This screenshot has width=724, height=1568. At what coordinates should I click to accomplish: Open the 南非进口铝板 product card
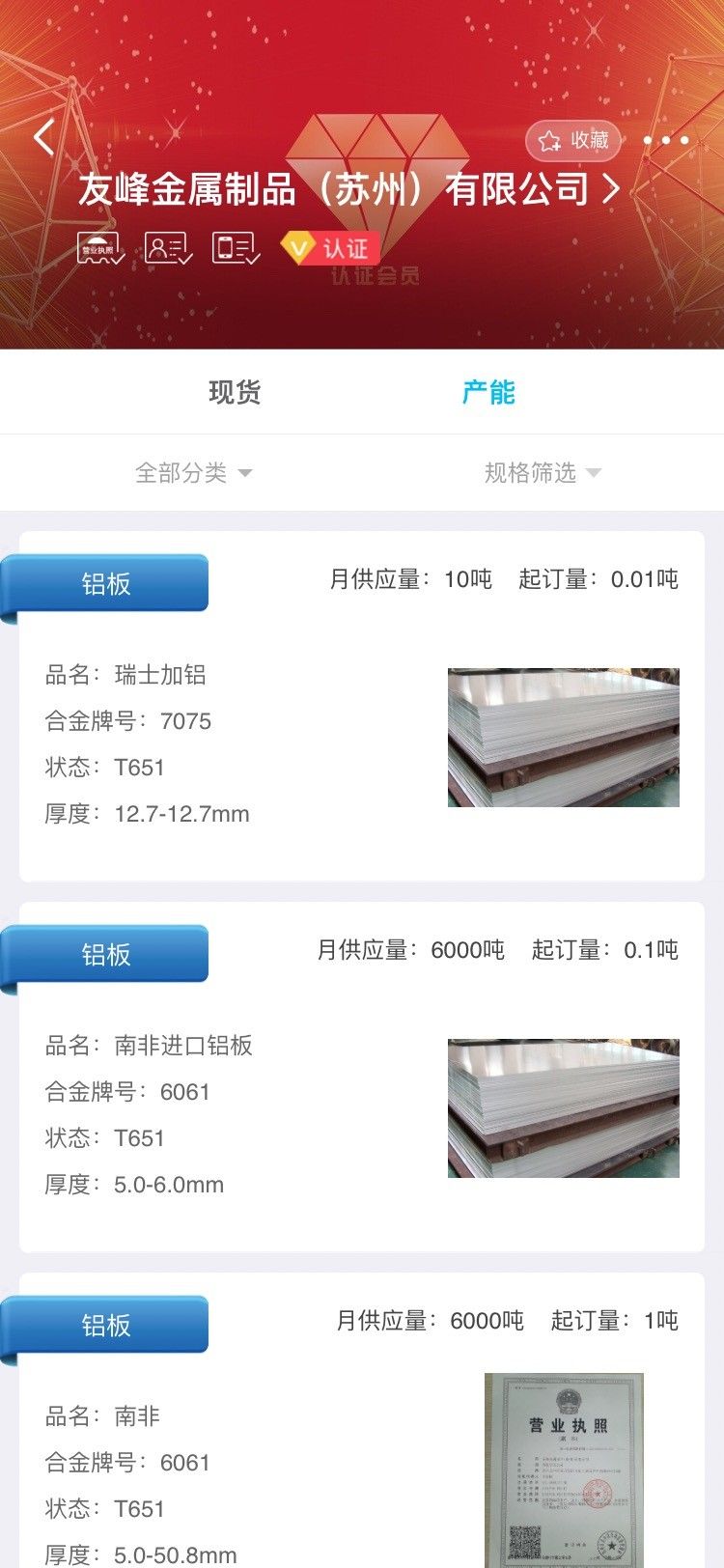tap(362, 1077)
